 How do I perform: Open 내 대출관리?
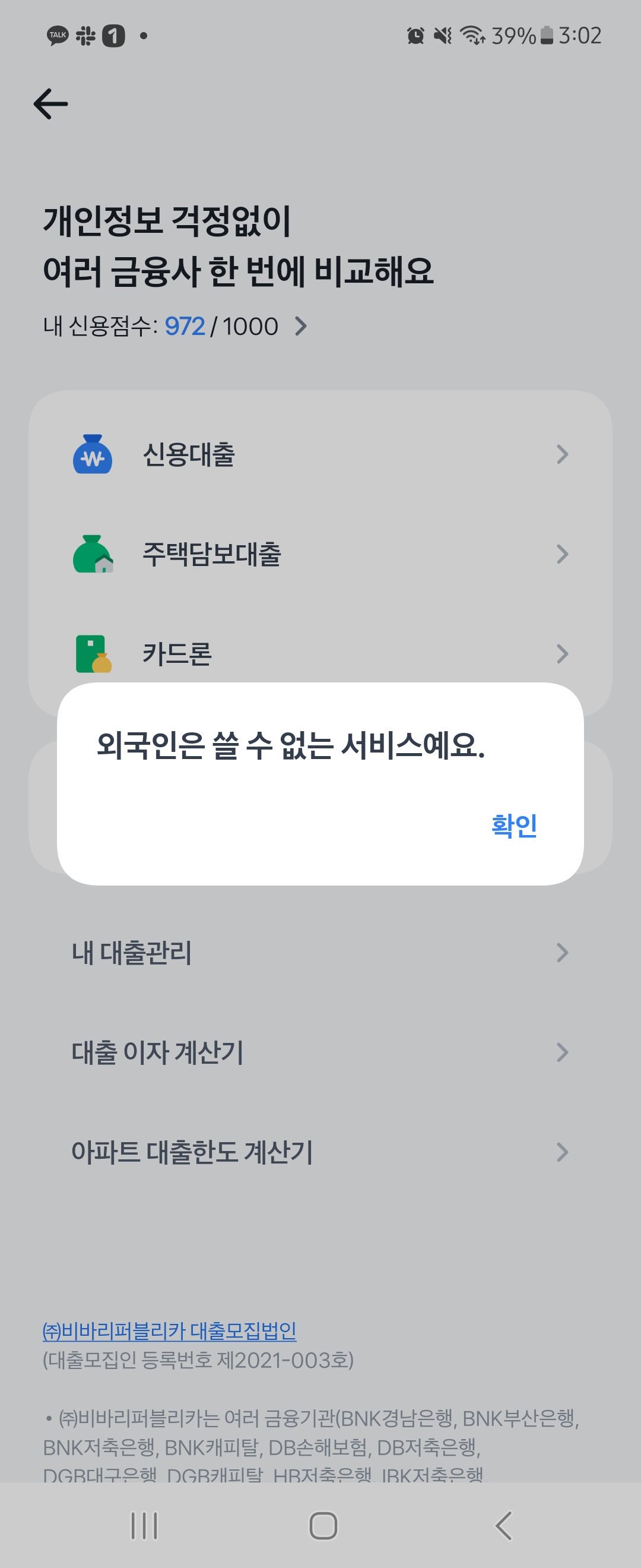[320, 953]
